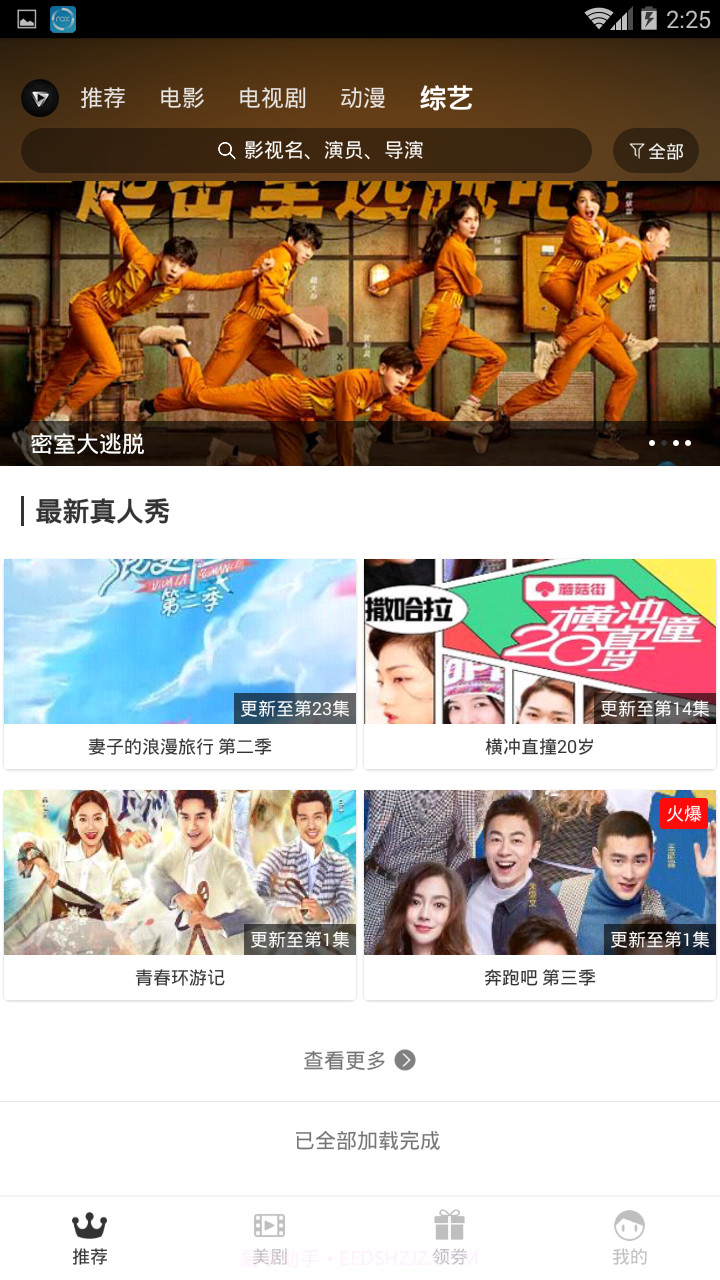Open the 美剧 film-strip icon in bottom navigation
This screenshot has height=1280, width=720.
[x=269, y=1222]
